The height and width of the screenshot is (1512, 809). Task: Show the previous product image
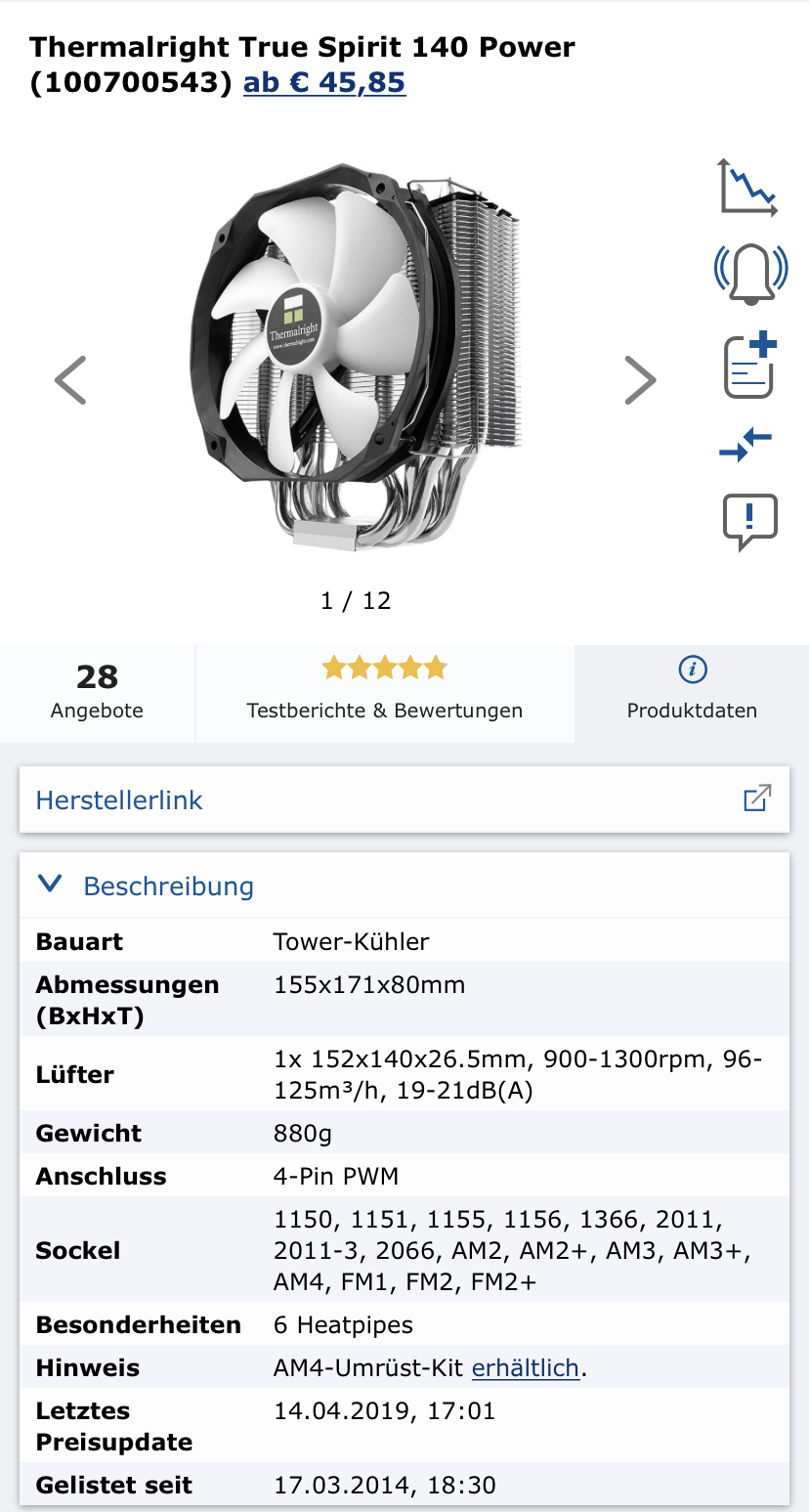click(70, 380)
